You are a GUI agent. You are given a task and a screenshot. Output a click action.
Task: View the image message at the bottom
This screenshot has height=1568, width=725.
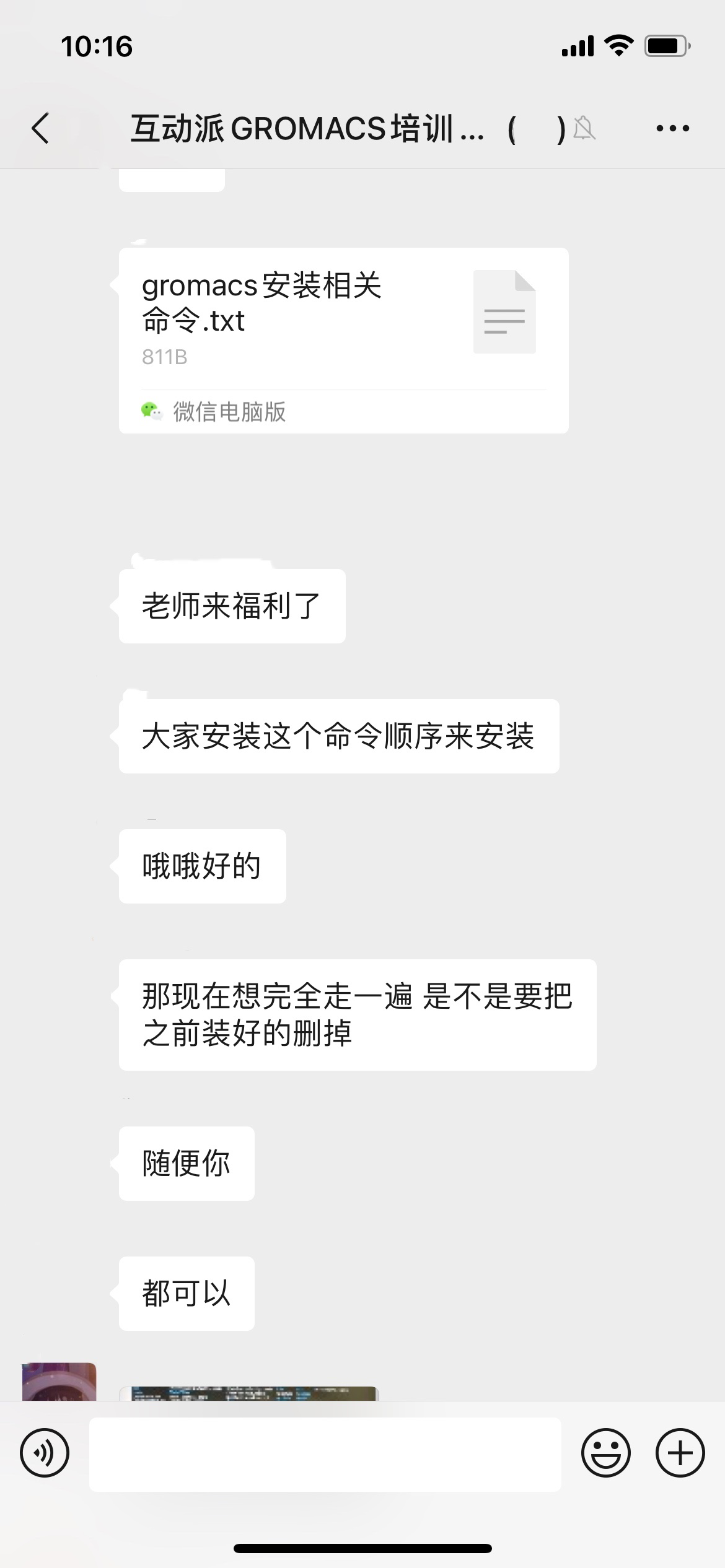(248, 1393)
